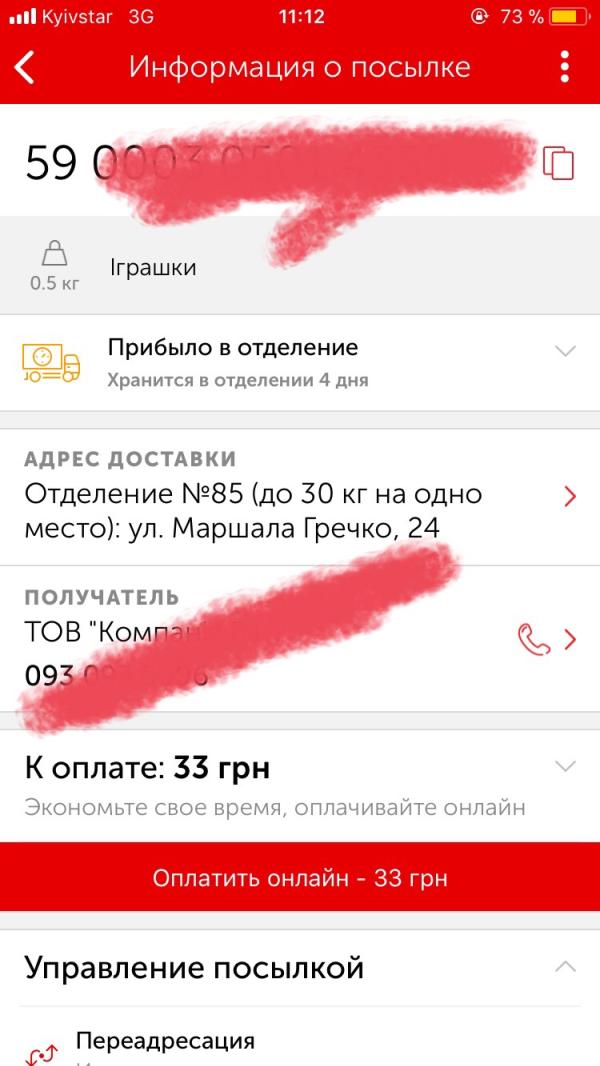The width and height of the screenshot is (600, 1066).
Task: Expand the 'К оплате: 33 грн' breakdown
Action: [x=565, y=767]
